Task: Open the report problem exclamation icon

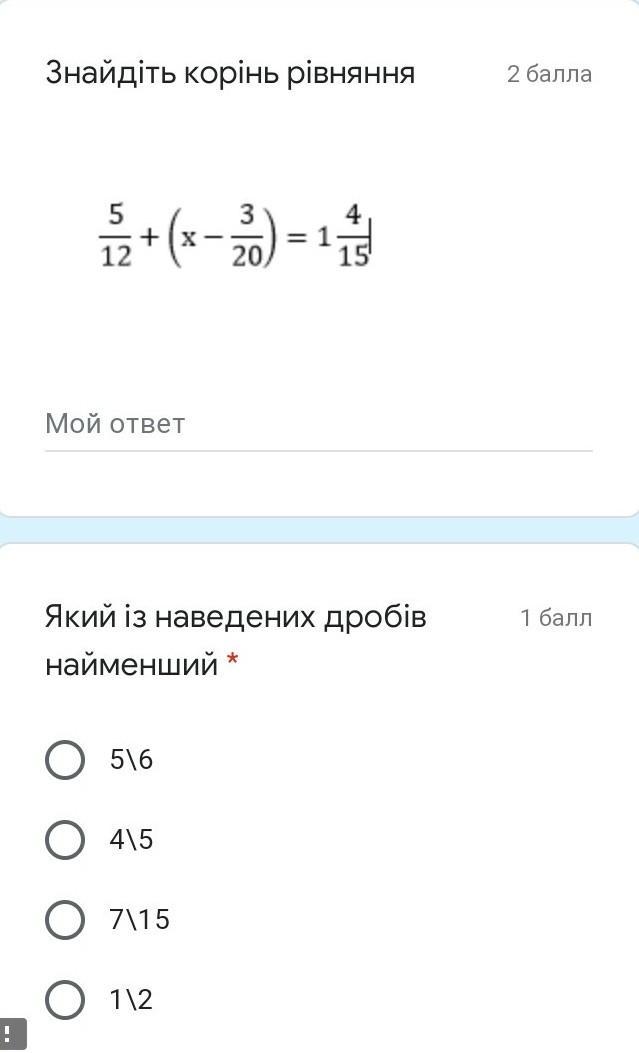Action: tap(10, 1035)
